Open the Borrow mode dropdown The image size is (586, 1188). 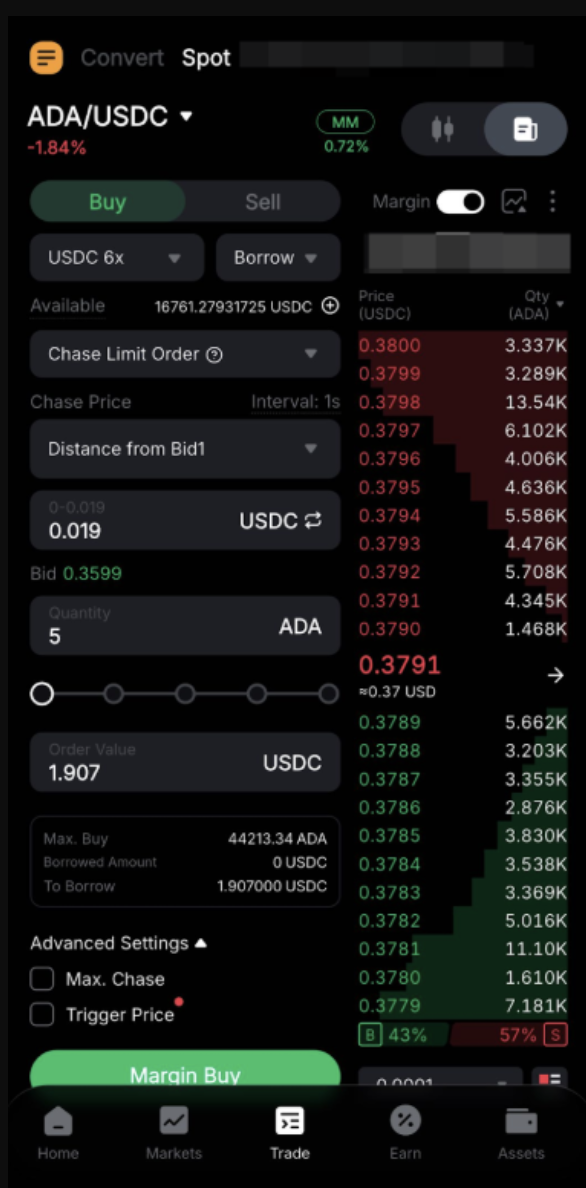(278, 258)
